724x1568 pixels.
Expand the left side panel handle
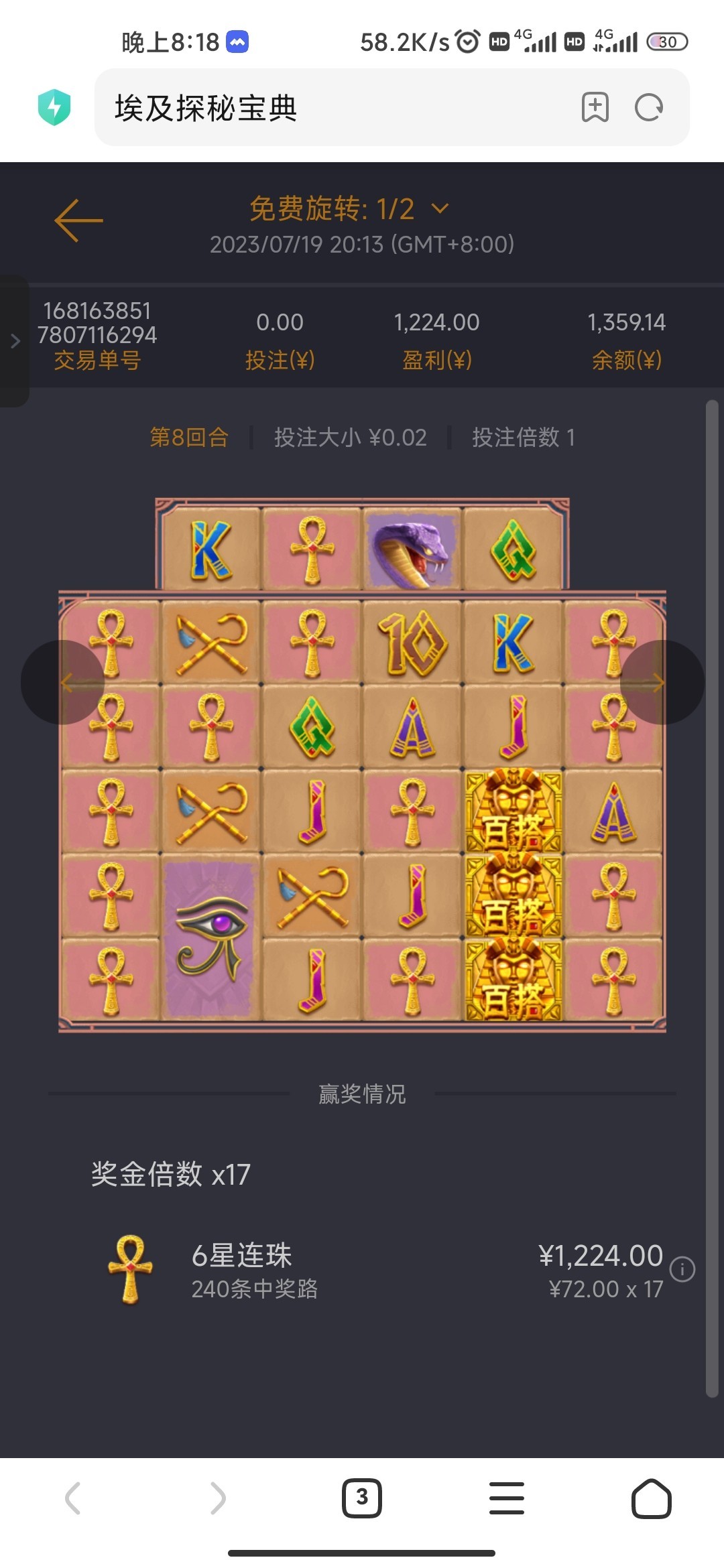(15, 341)
